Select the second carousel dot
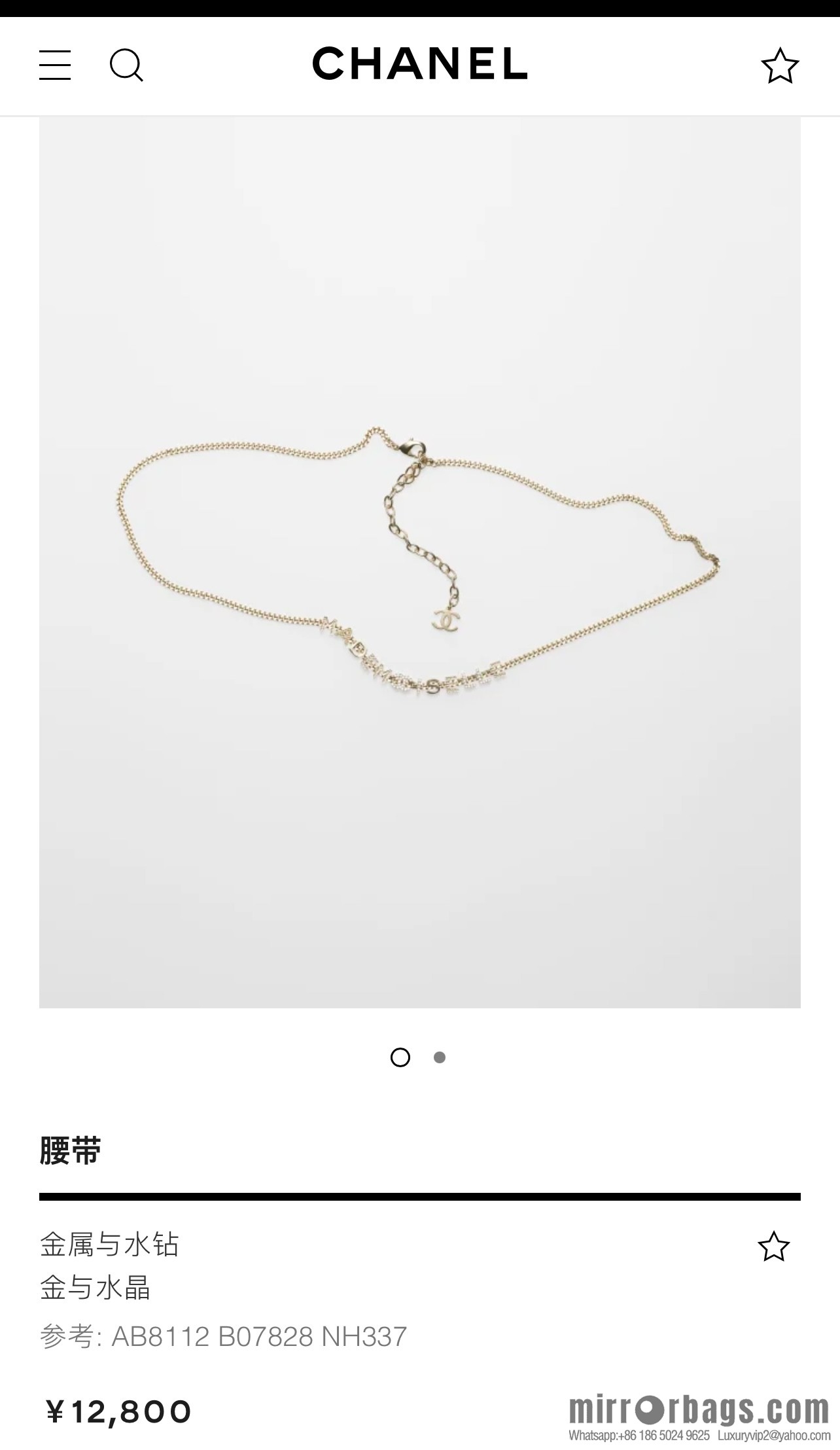 [441, 1058]
